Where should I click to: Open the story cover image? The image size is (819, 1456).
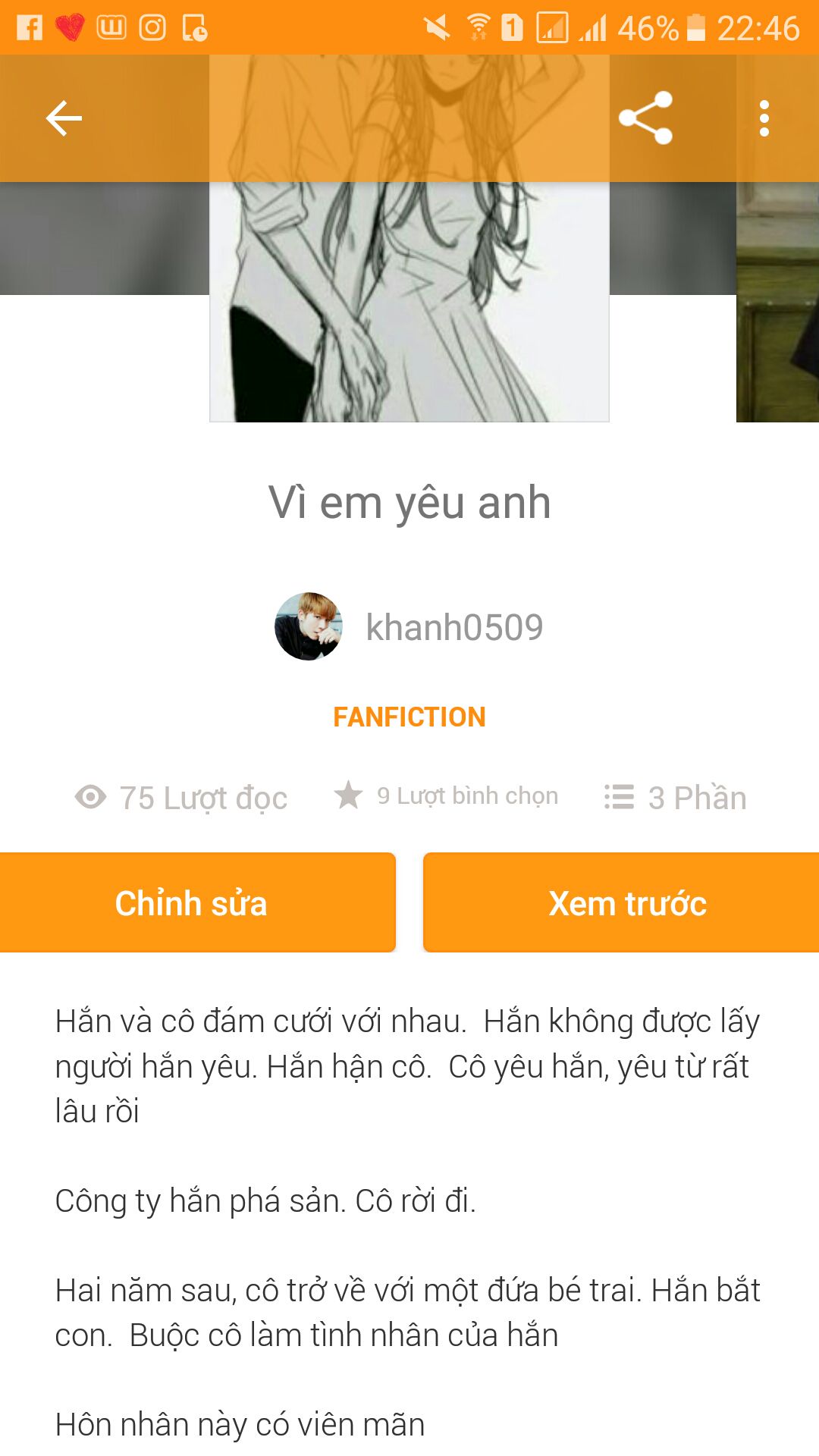(x=409, y=303)
